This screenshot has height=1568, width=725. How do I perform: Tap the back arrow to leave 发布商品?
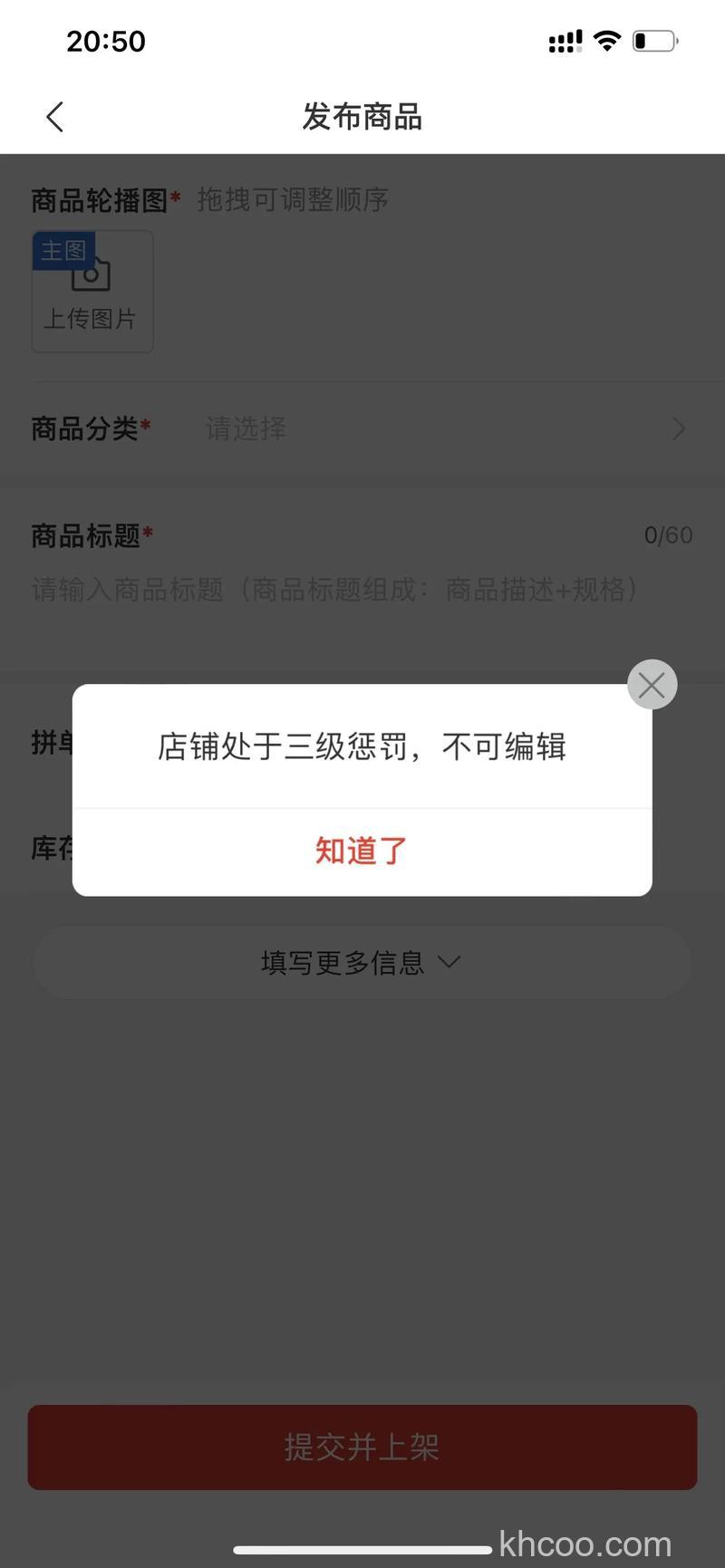pyautogui.click(x=53, y=116)
